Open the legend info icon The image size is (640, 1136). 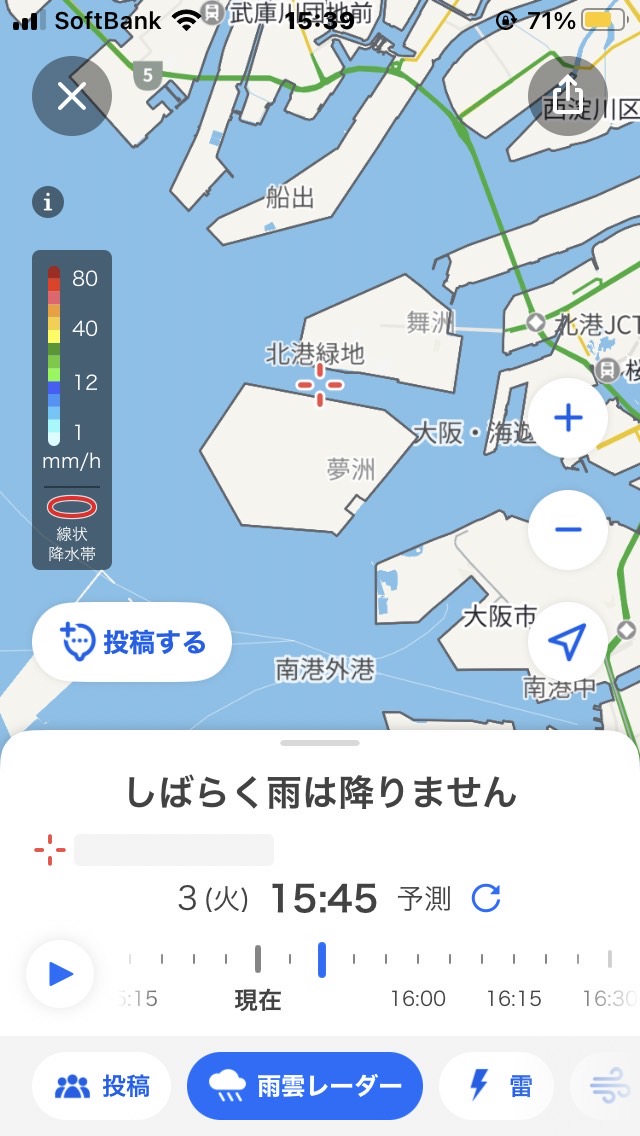point(47,203)
